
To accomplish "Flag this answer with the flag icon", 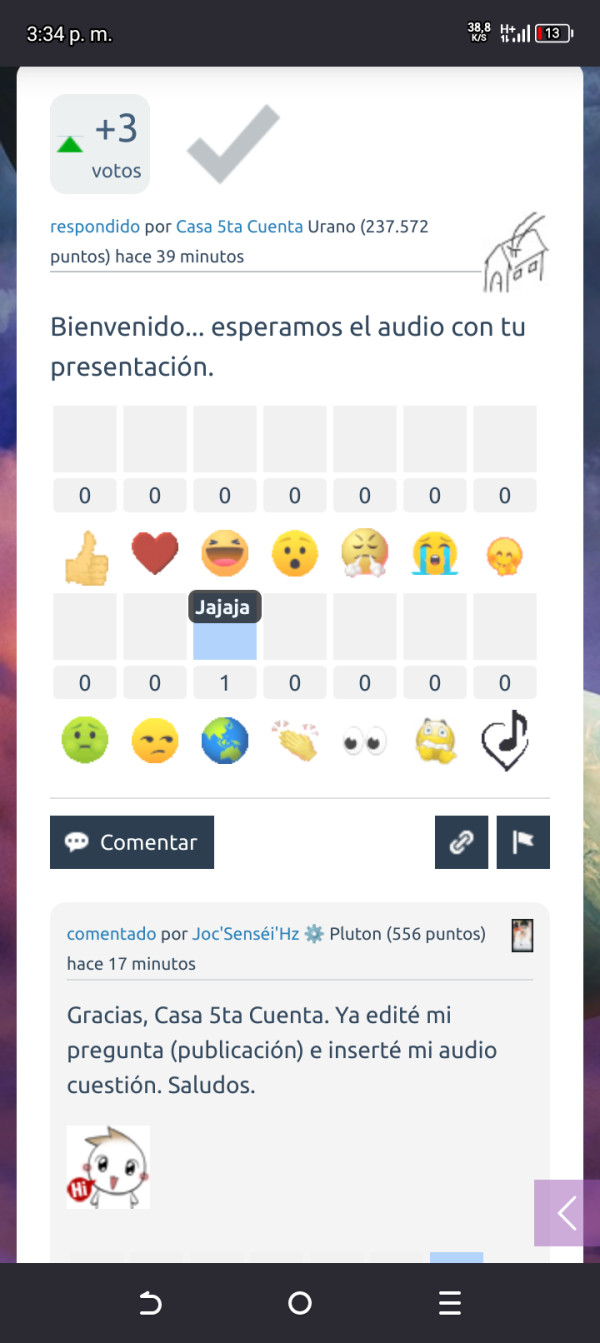I will click(x=523, y=842).
